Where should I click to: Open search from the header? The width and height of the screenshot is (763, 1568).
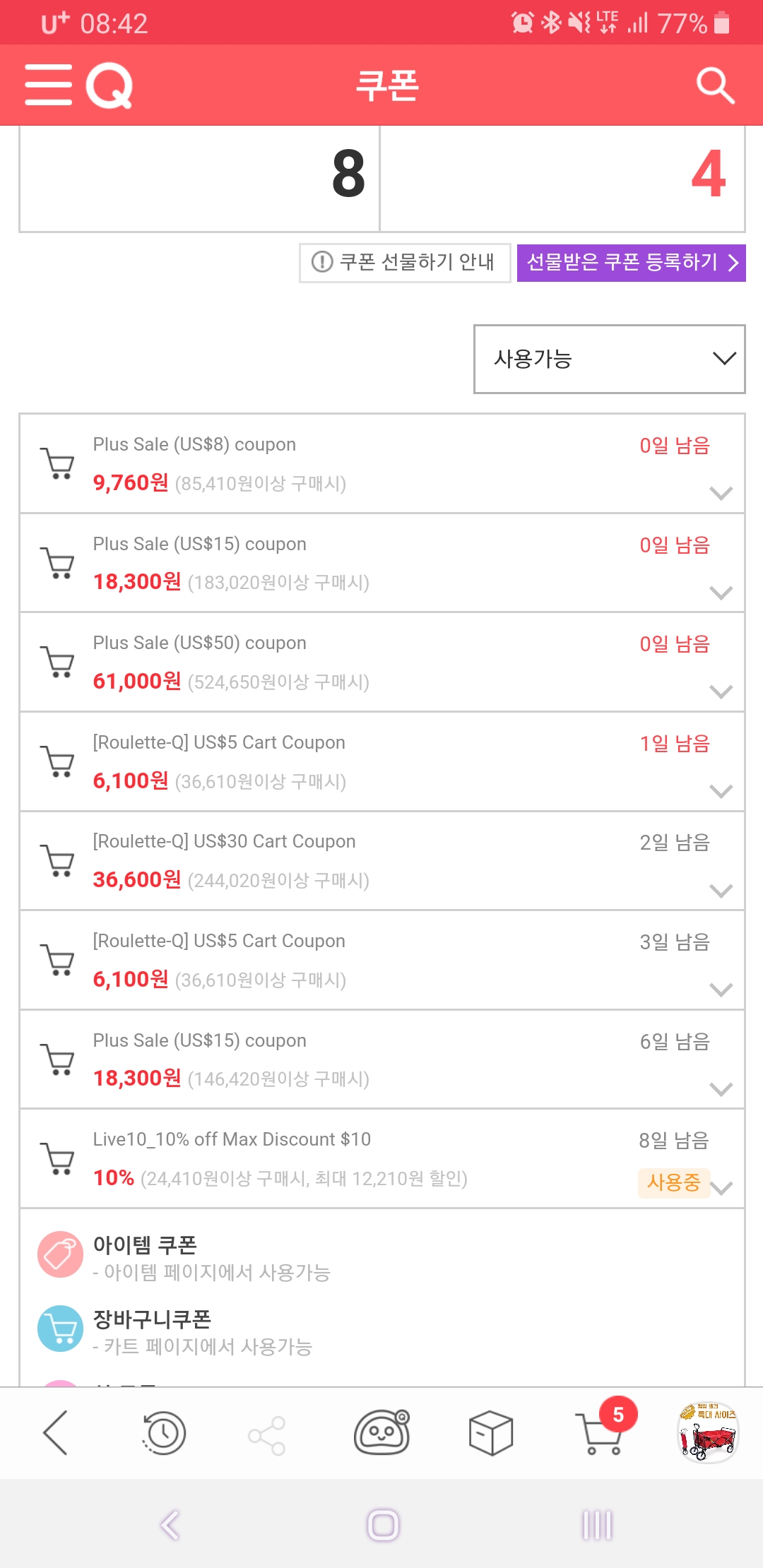(x=715, y=85)
